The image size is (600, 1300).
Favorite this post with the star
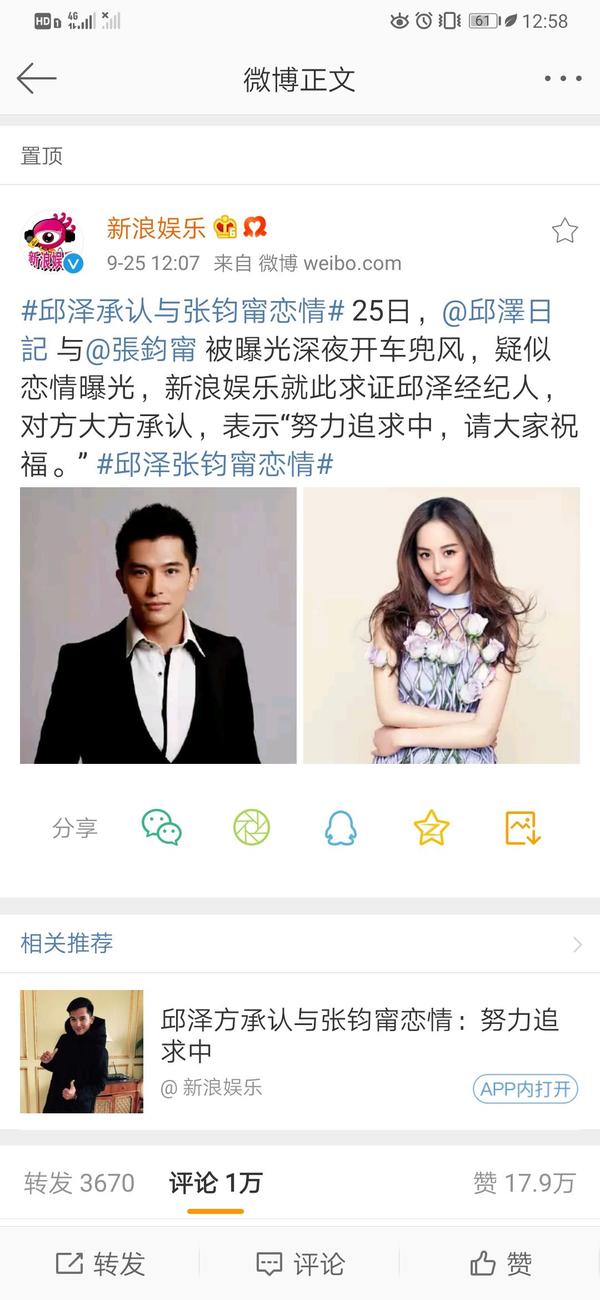[565, 231]
